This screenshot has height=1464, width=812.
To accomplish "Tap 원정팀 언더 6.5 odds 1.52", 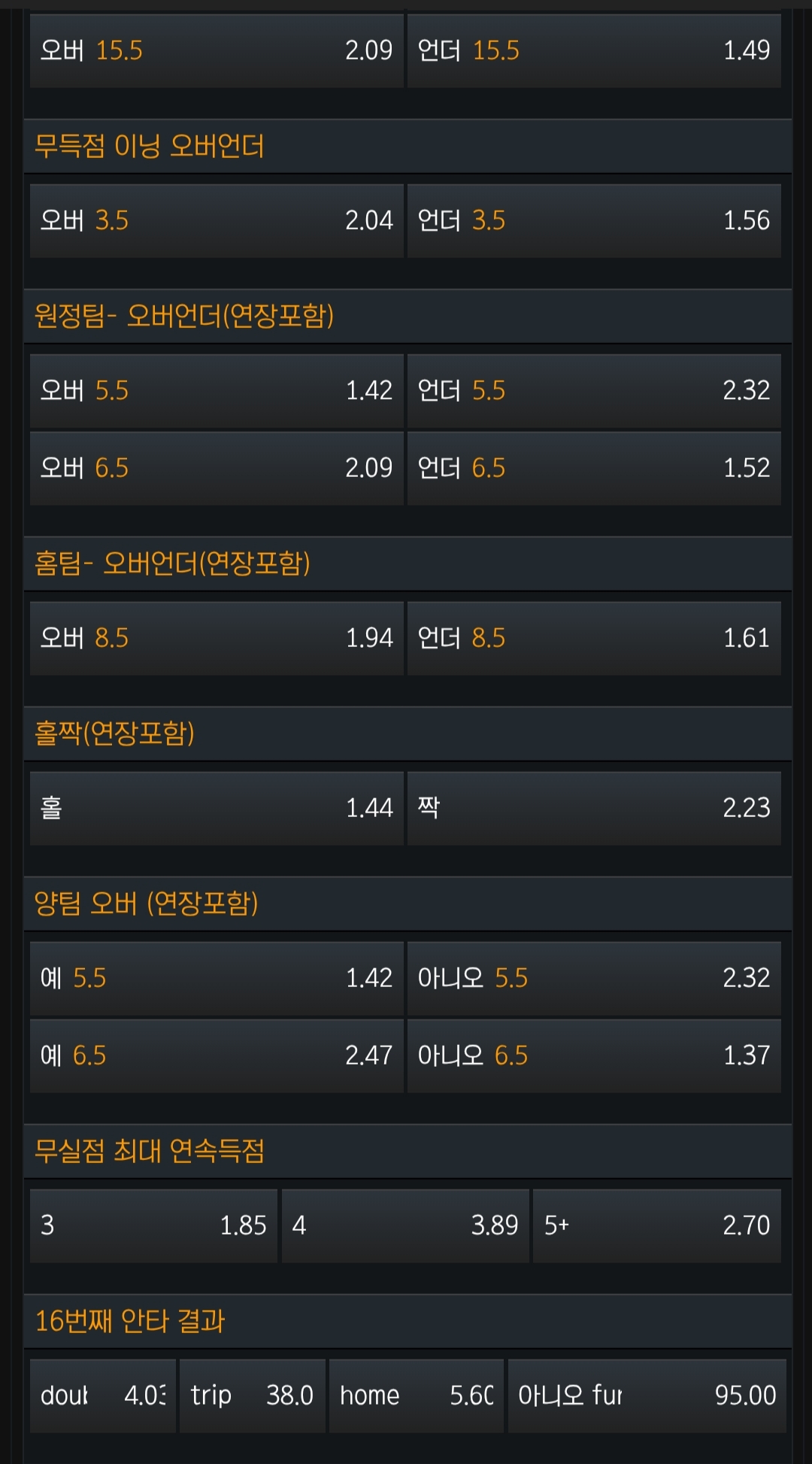I will (594, 468).
